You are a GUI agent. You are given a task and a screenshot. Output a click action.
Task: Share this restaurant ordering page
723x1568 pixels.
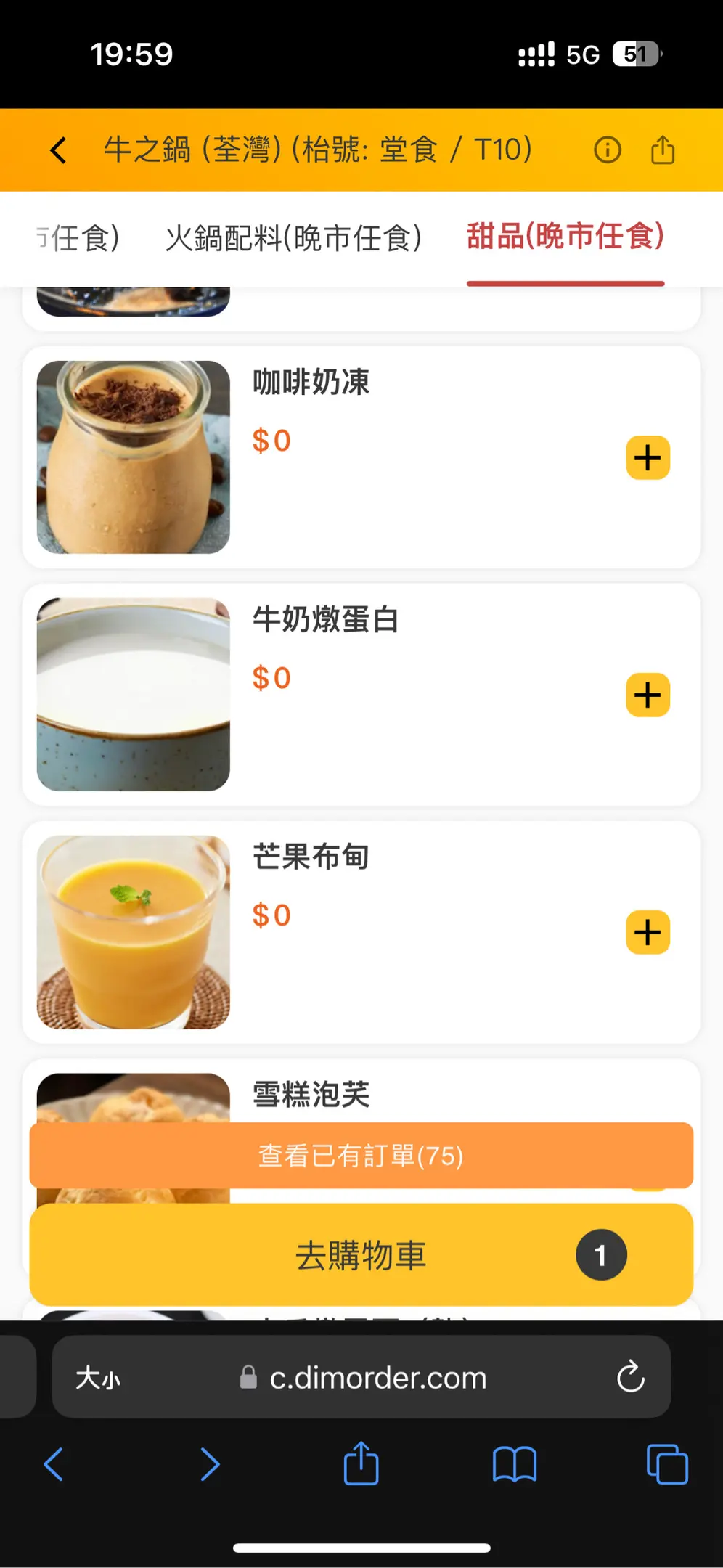click(x=663, y=150)
